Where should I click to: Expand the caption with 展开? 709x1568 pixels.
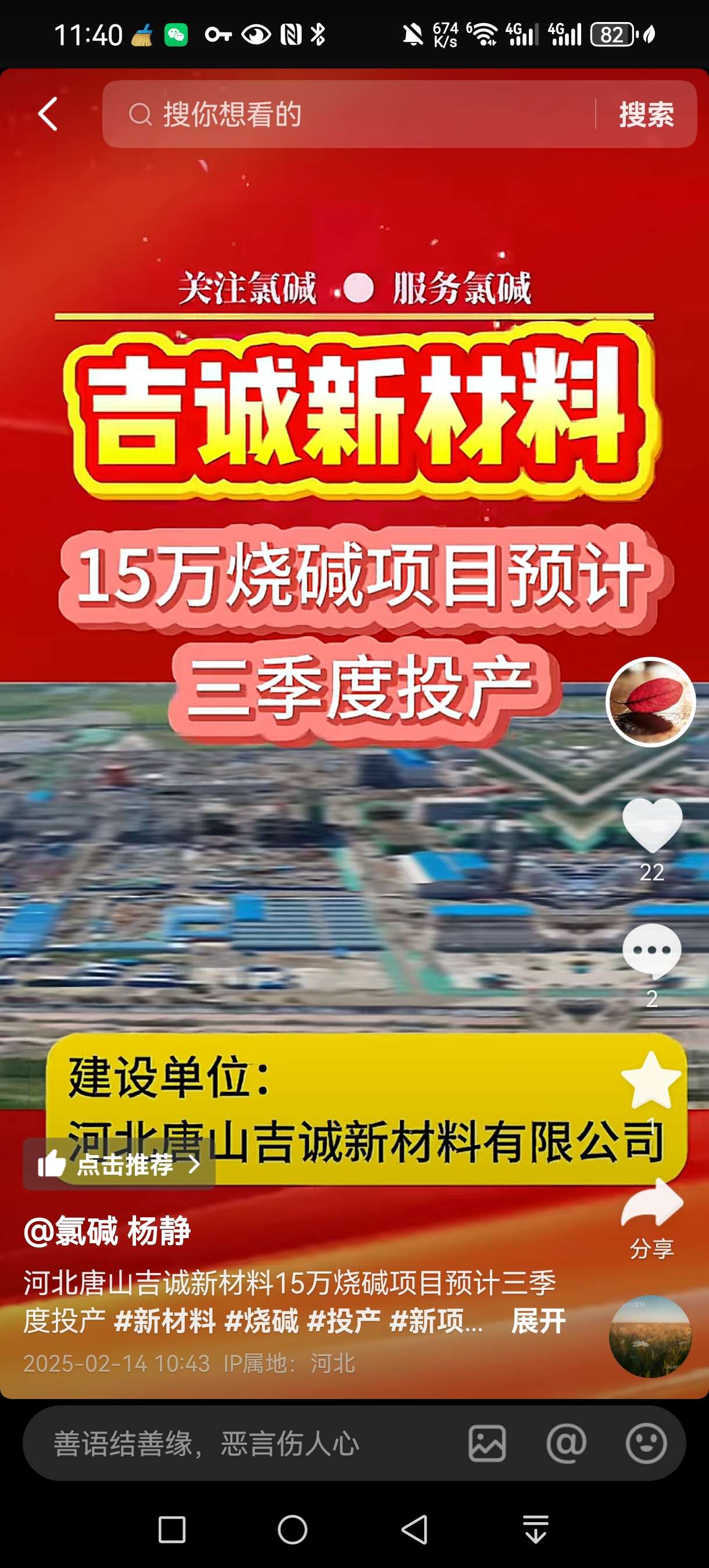coord(539,1321)
